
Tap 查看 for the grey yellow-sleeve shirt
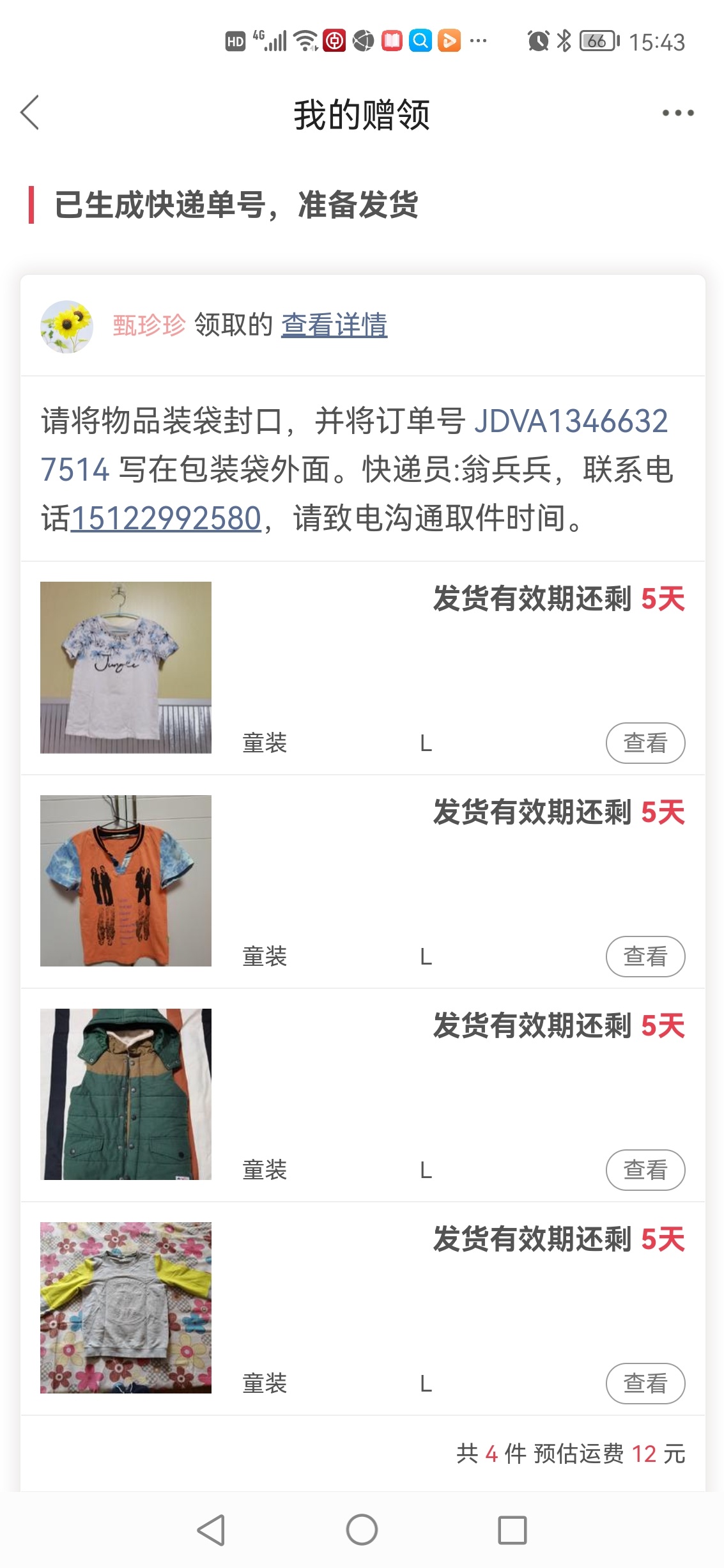point(645,1383)
